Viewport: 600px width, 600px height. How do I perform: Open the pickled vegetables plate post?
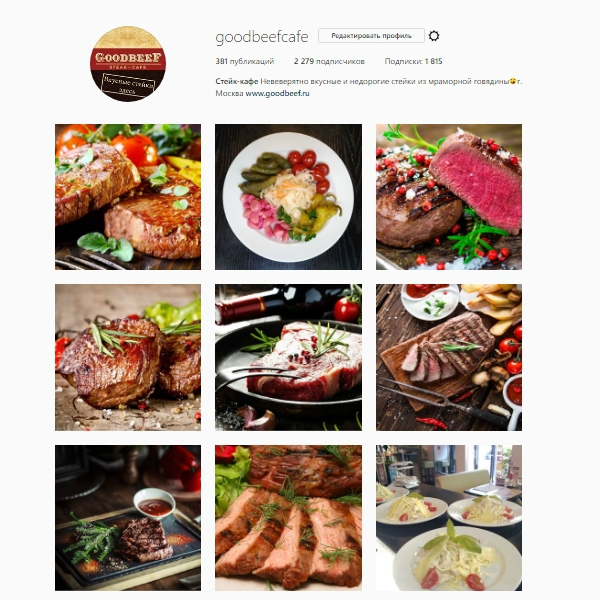tap(288, 197)
